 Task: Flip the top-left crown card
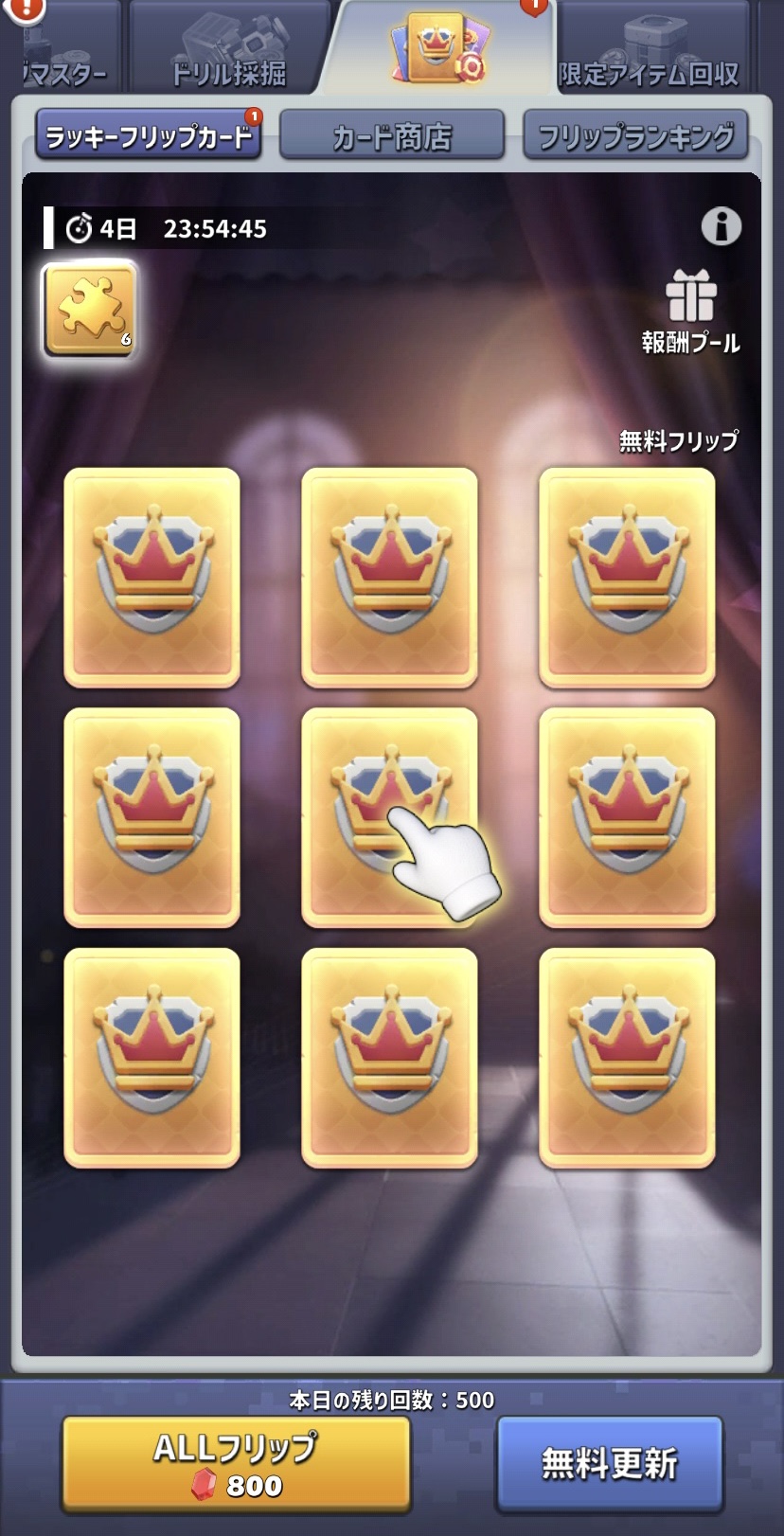(x=151, y=577)
